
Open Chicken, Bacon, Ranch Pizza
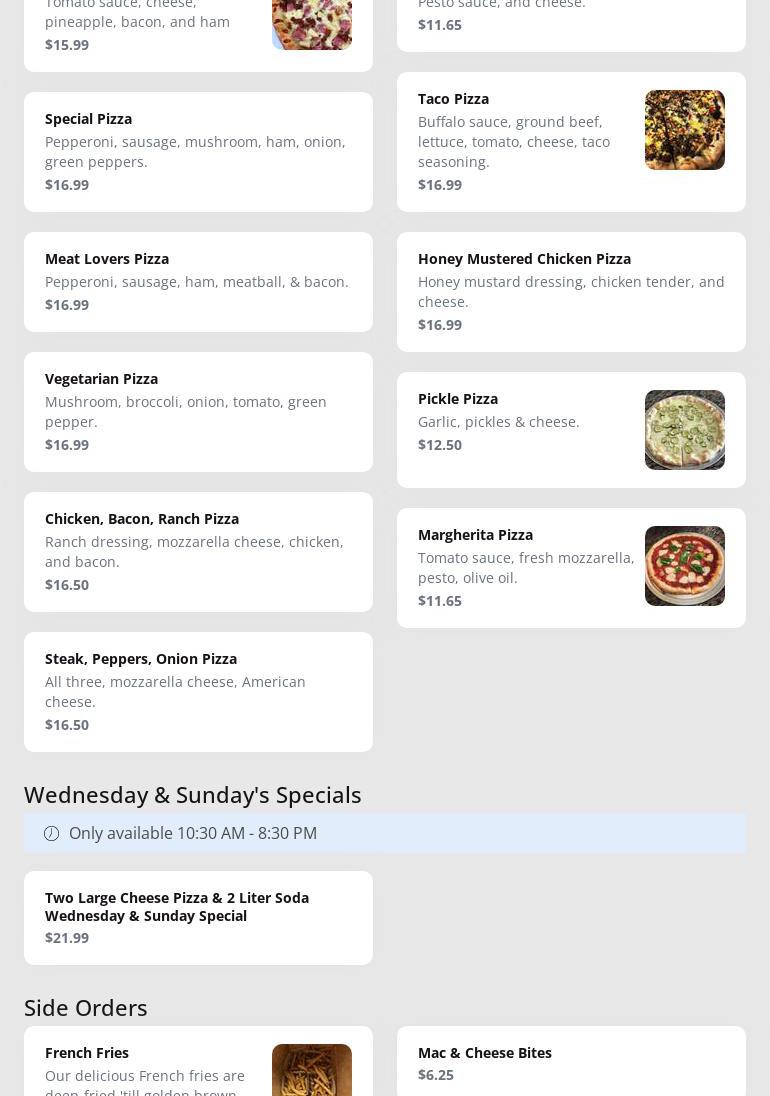198,551
